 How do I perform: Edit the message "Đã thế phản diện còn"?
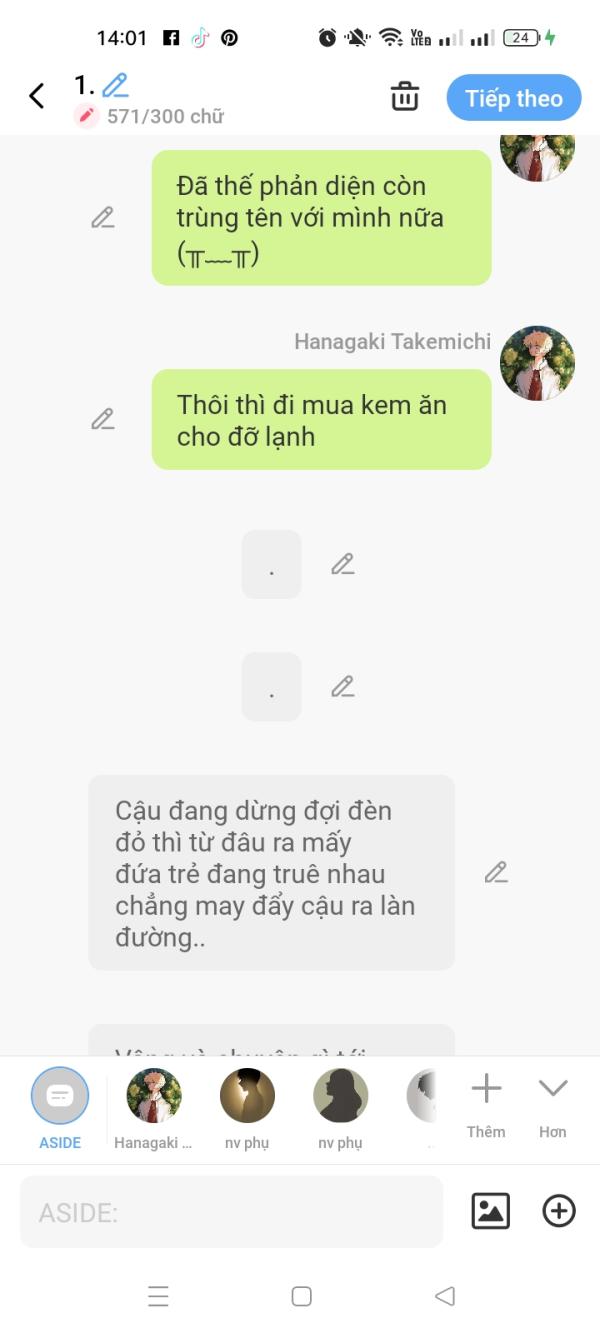[x=102, y=217]
